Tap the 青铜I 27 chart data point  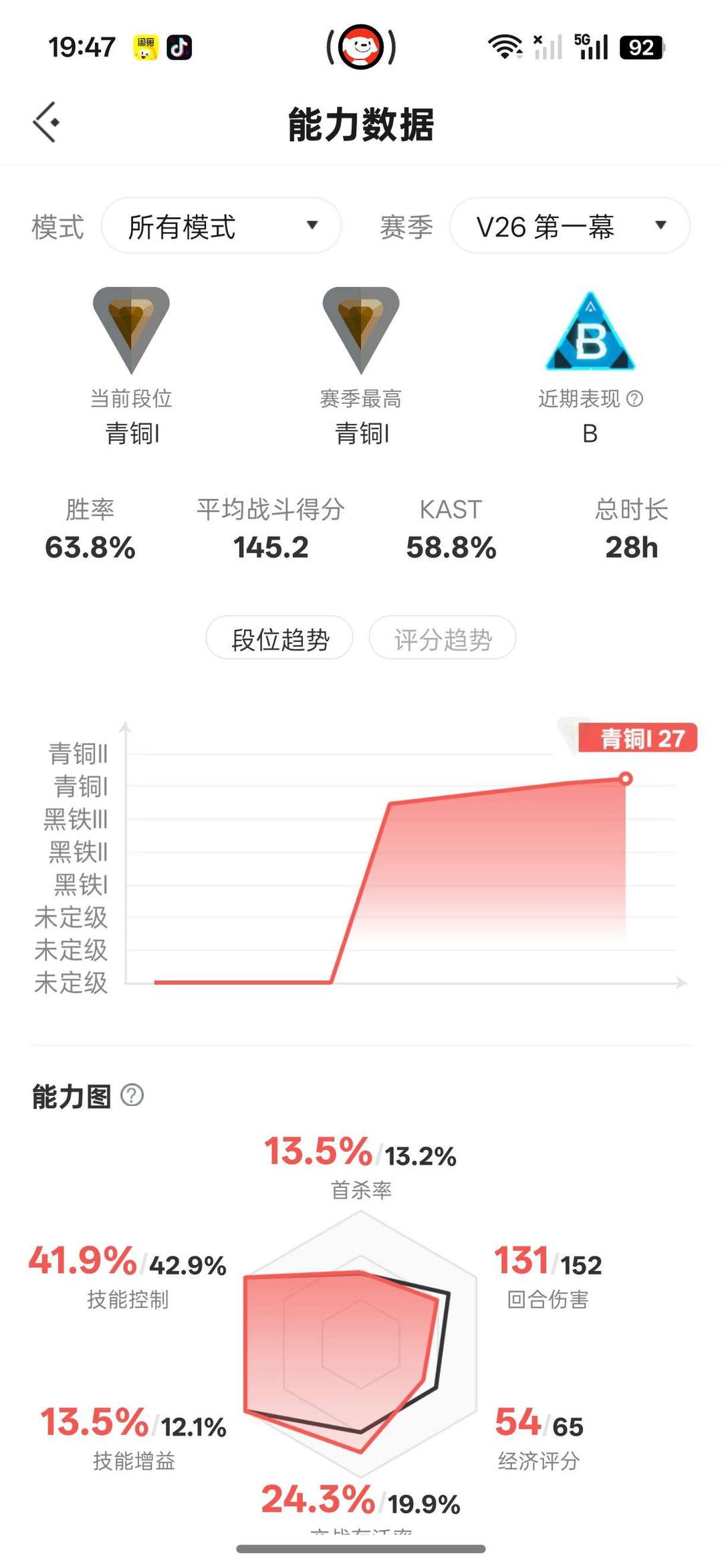point(625,778)
